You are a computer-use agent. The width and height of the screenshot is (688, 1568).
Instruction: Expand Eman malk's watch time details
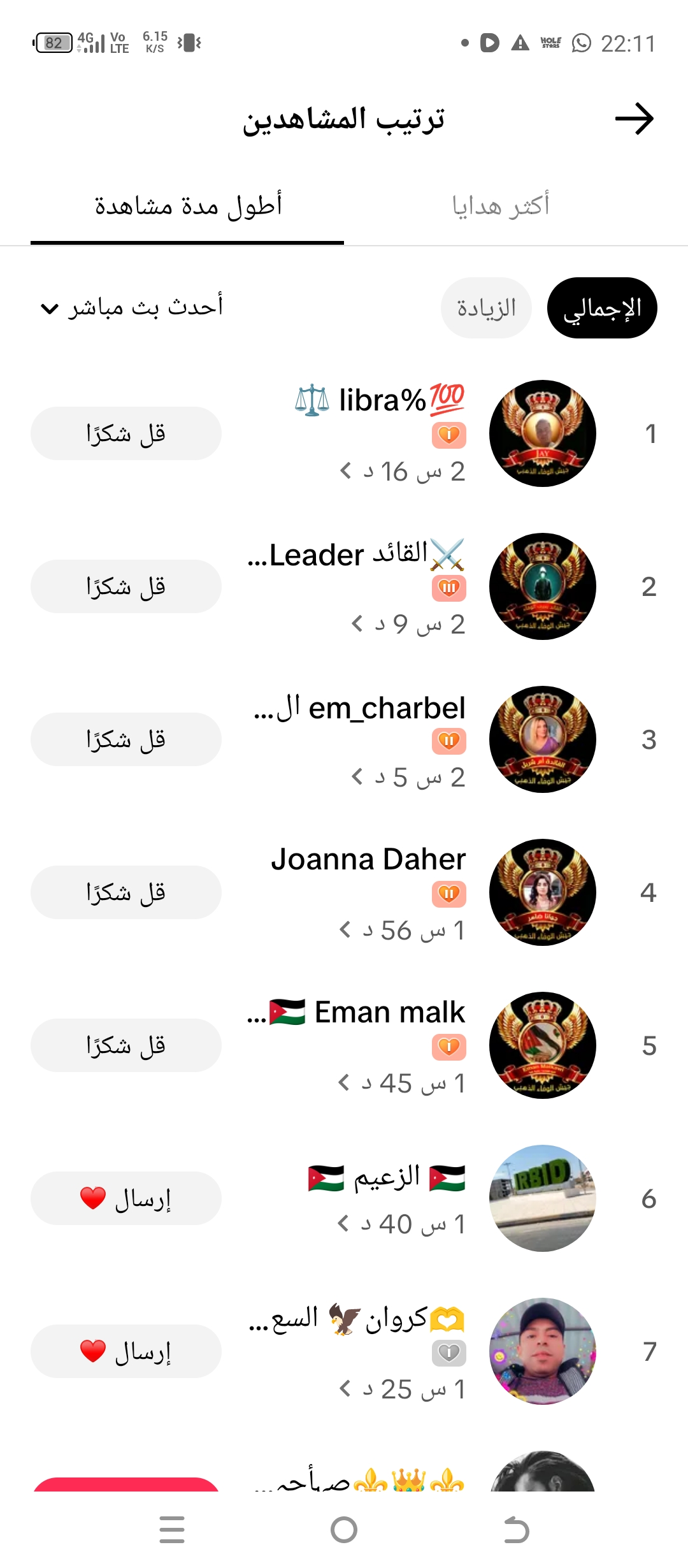[401, 1084]
